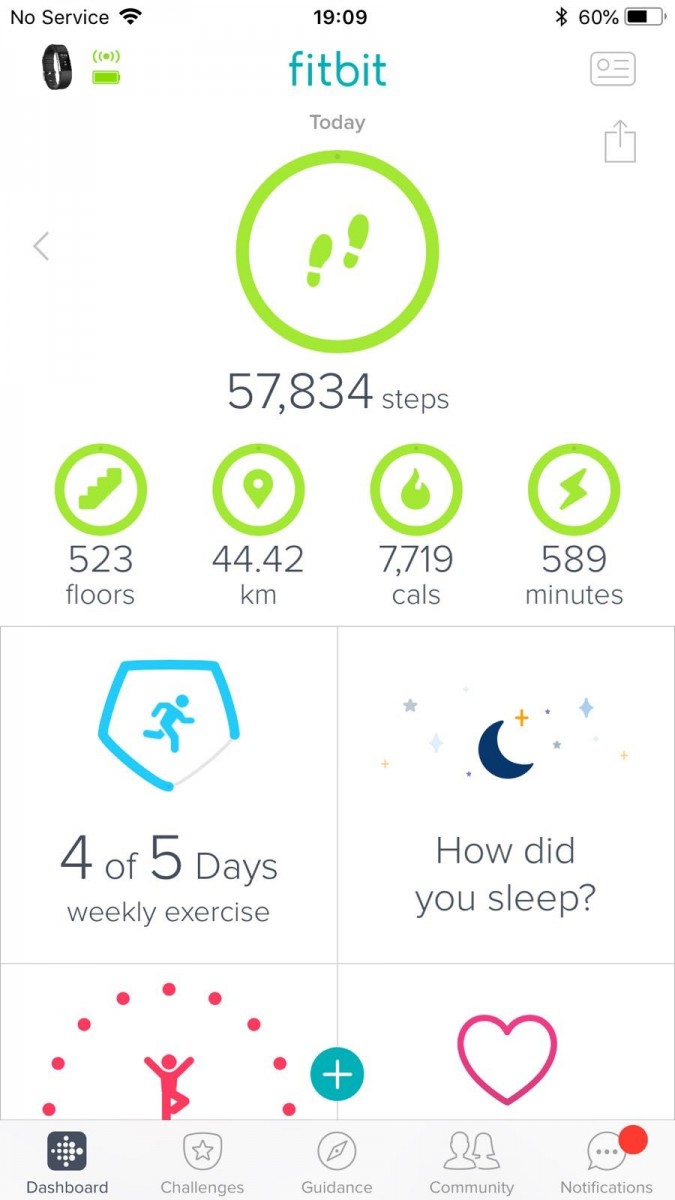Tap the teal plus button
675x1200 pixels.
coord(337,1075)
